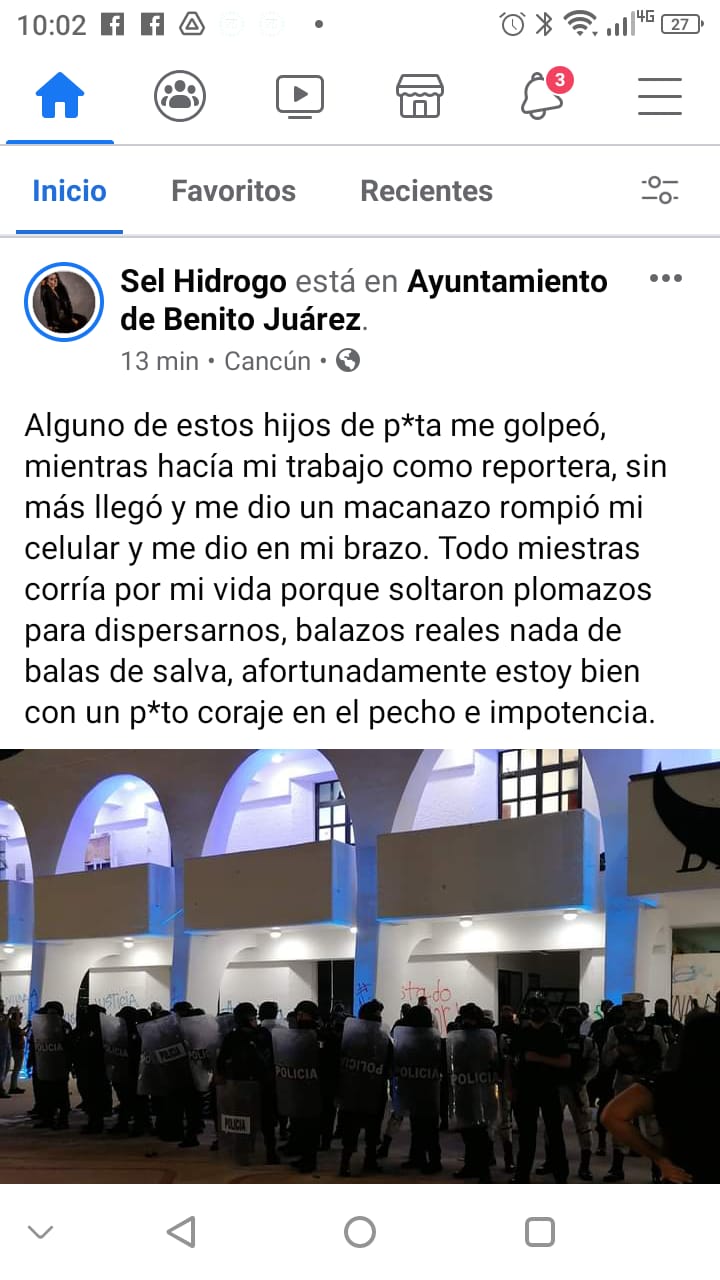Open the hamburger menu

(x=660, y=97)
